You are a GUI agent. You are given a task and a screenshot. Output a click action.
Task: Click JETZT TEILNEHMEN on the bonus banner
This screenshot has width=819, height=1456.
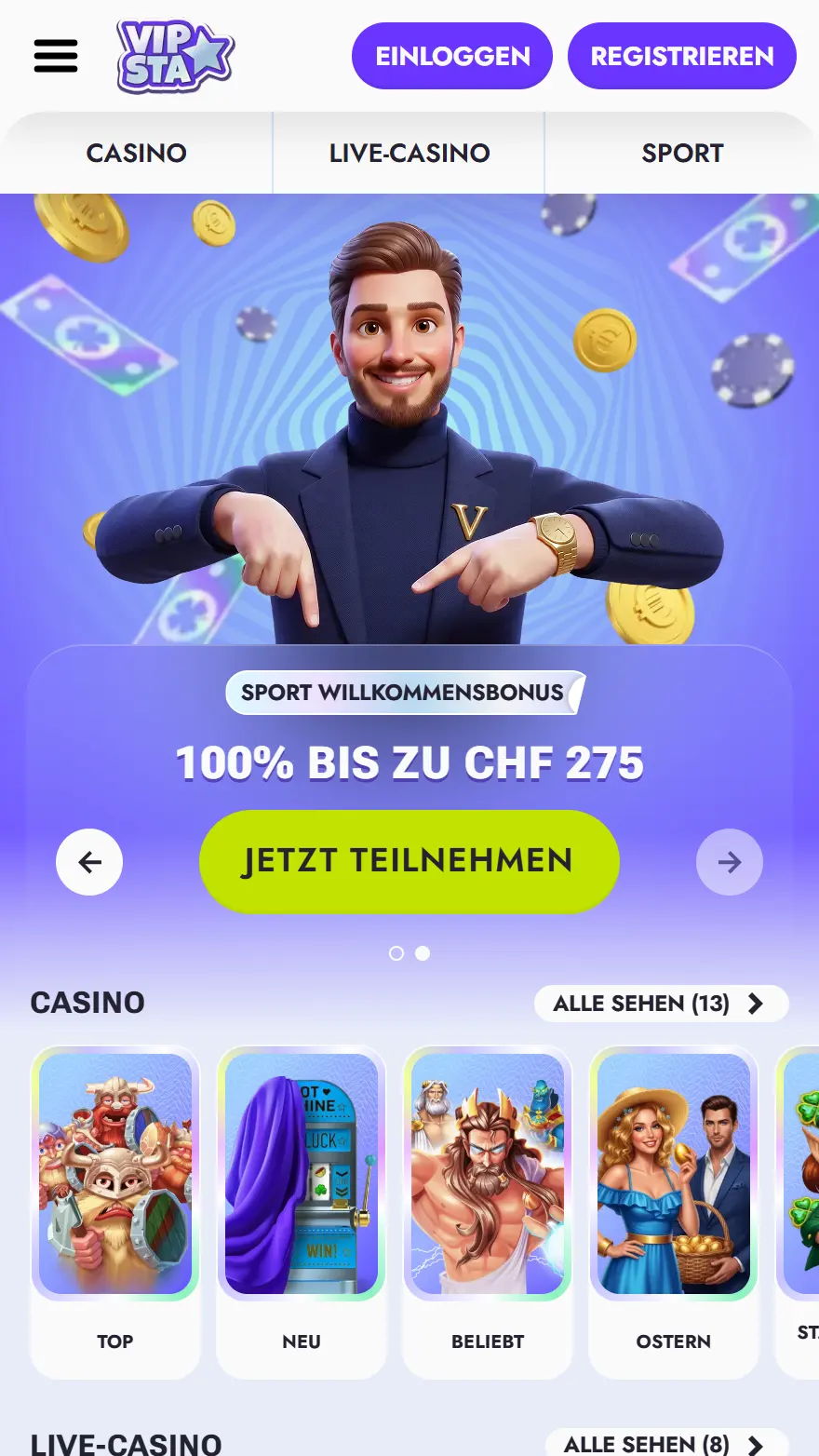point(409,862)
